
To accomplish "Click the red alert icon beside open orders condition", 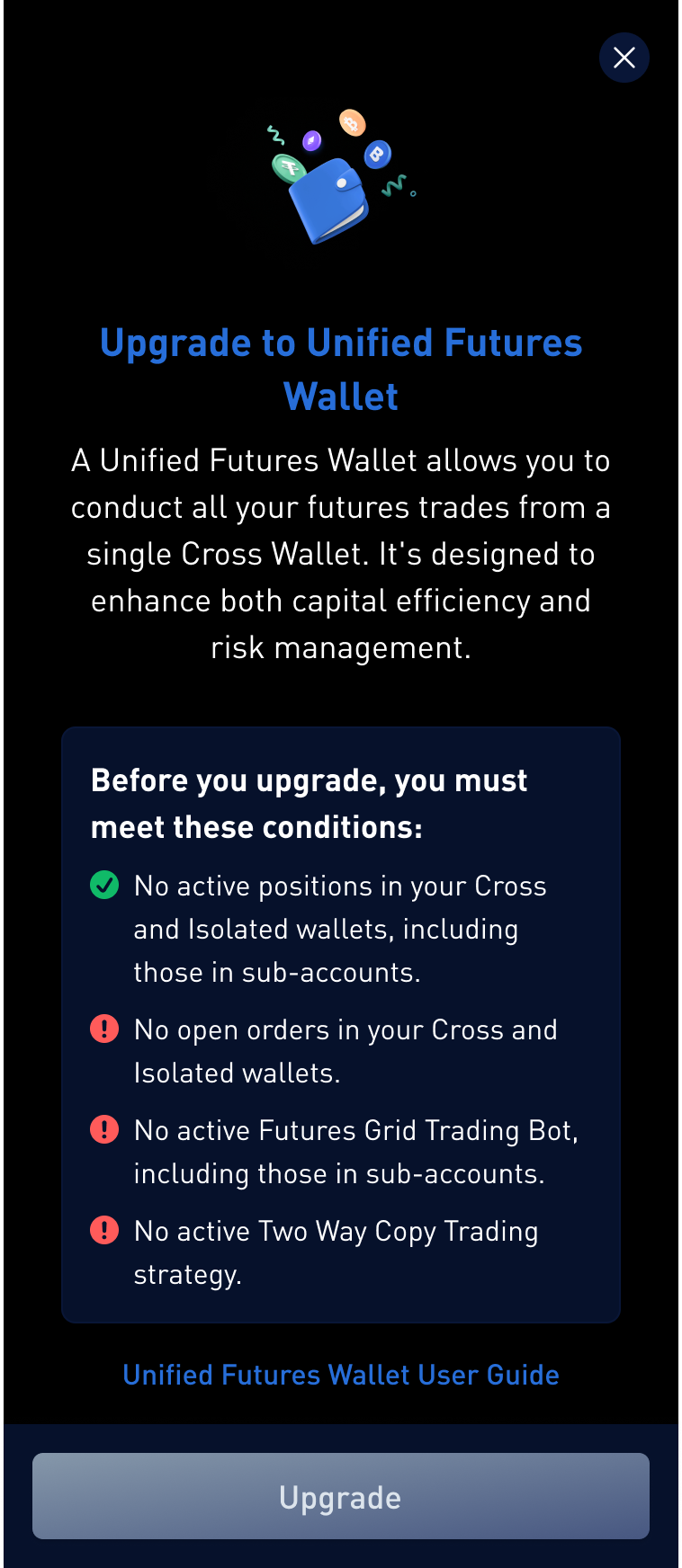I will [104, 1029].
